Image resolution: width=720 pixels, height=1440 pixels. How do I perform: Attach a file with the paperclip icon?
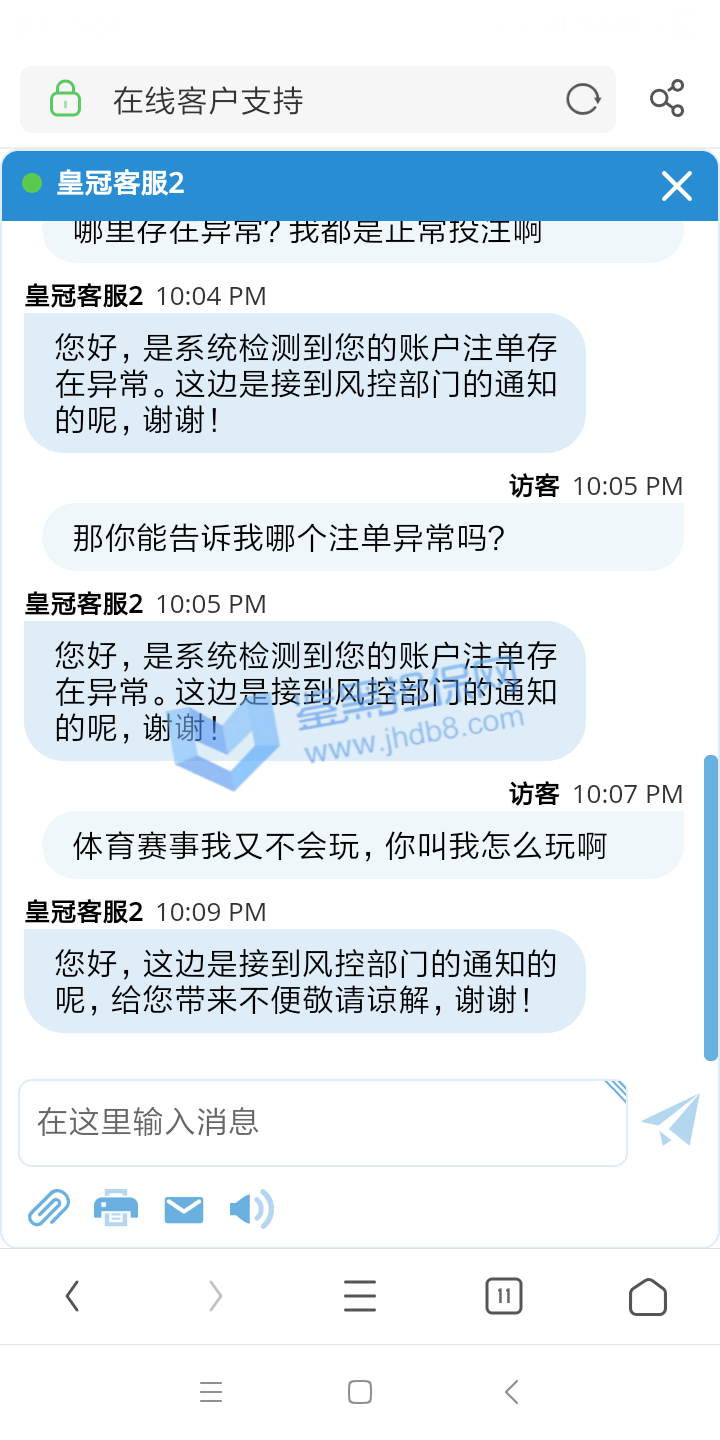48,1209
